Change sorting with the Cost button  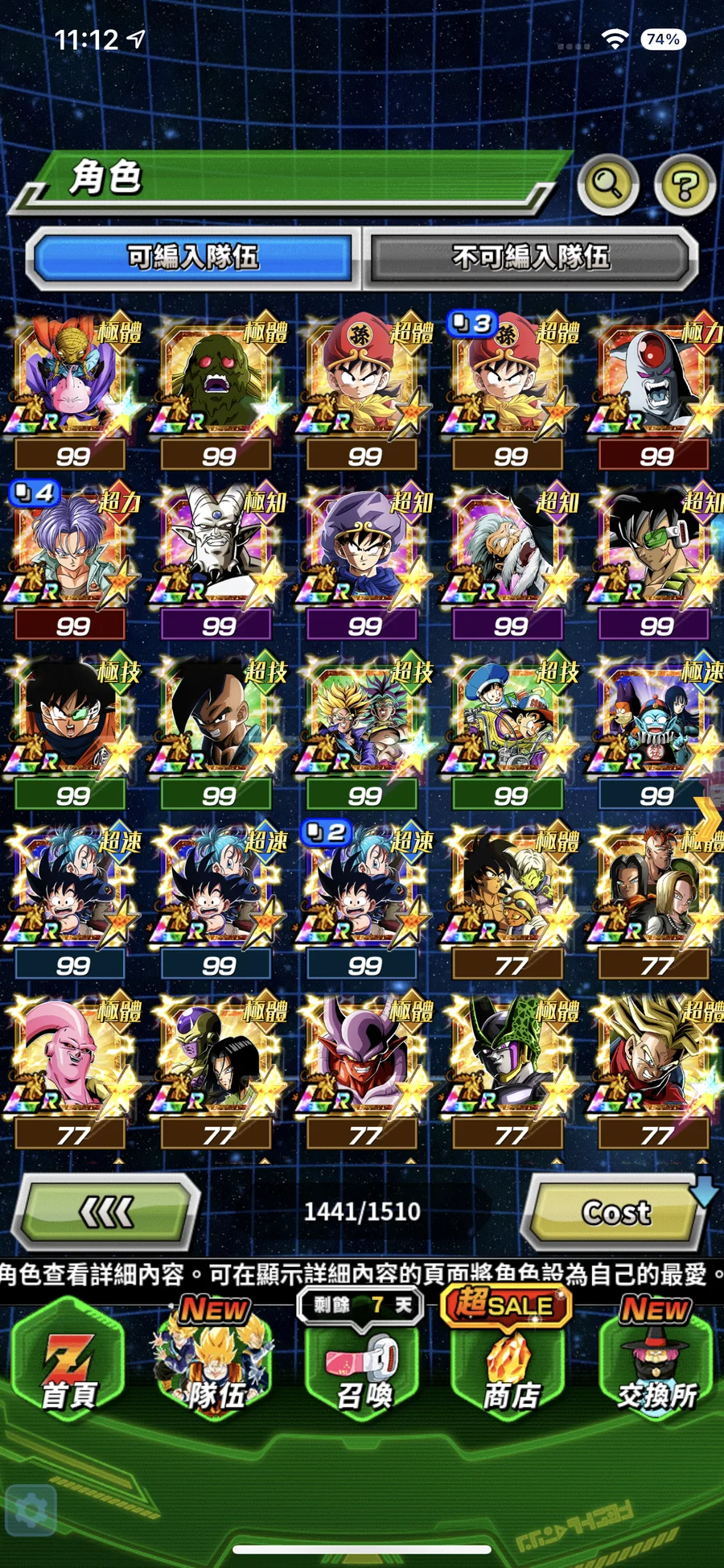click(615, 1212)
